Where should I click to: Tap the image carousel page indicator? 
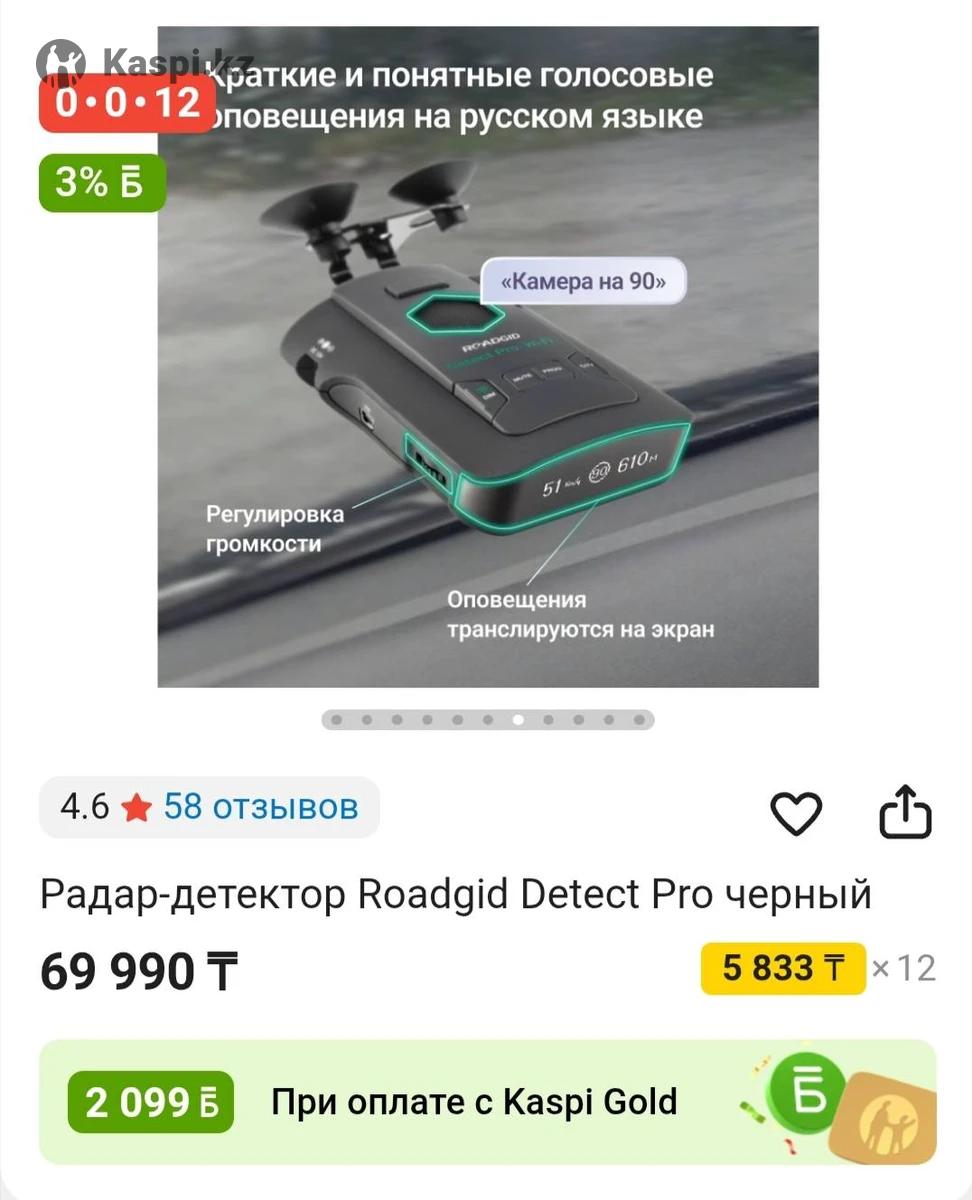click(488, 719)
